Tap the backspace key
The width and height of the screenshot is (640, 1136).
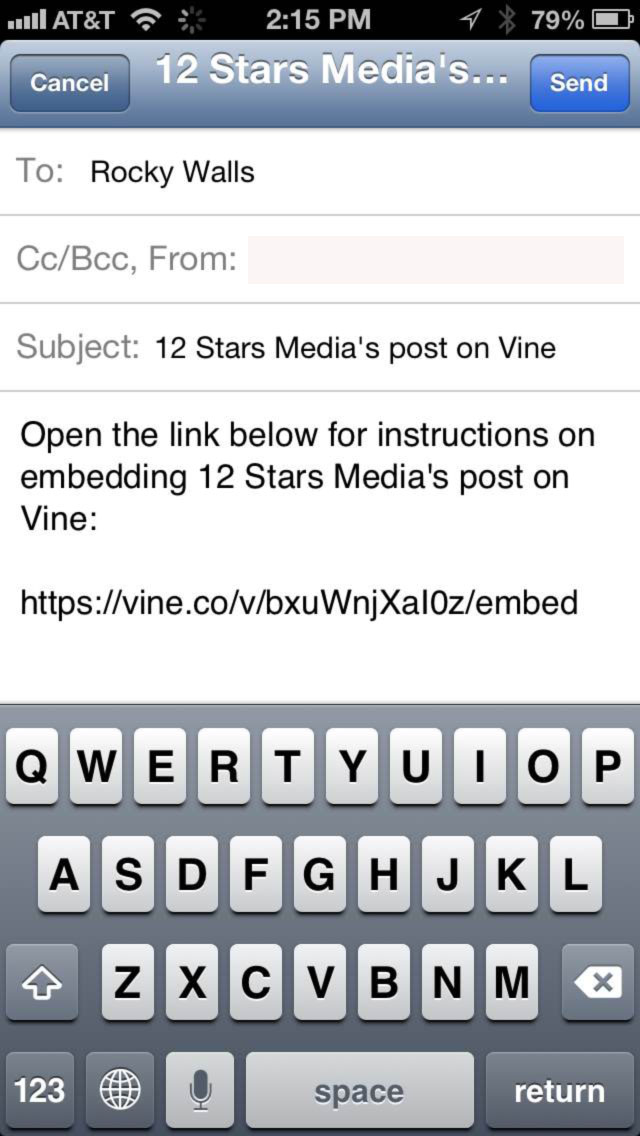pyautogui.click(x=598, y=982)
